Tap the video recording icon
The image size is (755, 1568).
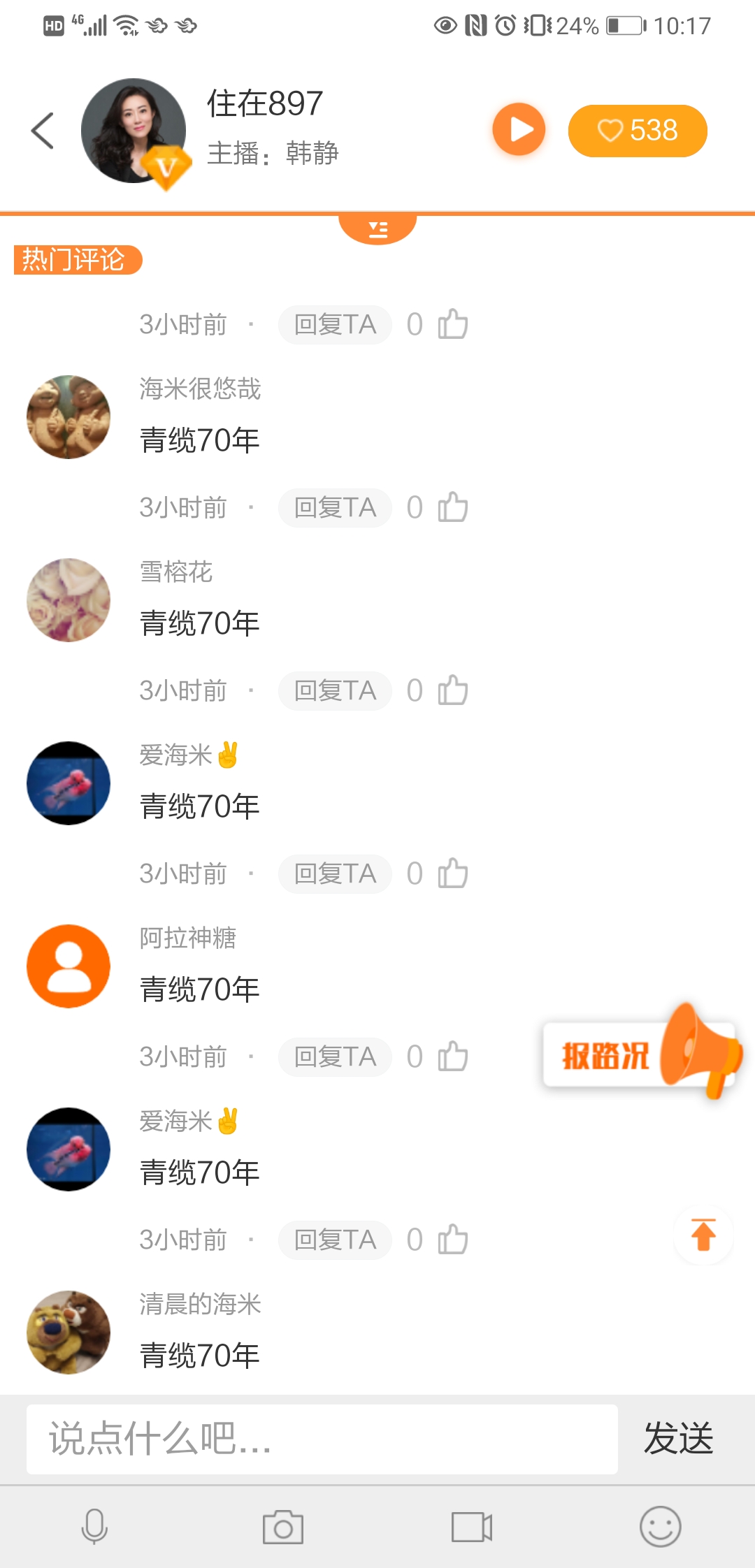[x=470, y=1527]
